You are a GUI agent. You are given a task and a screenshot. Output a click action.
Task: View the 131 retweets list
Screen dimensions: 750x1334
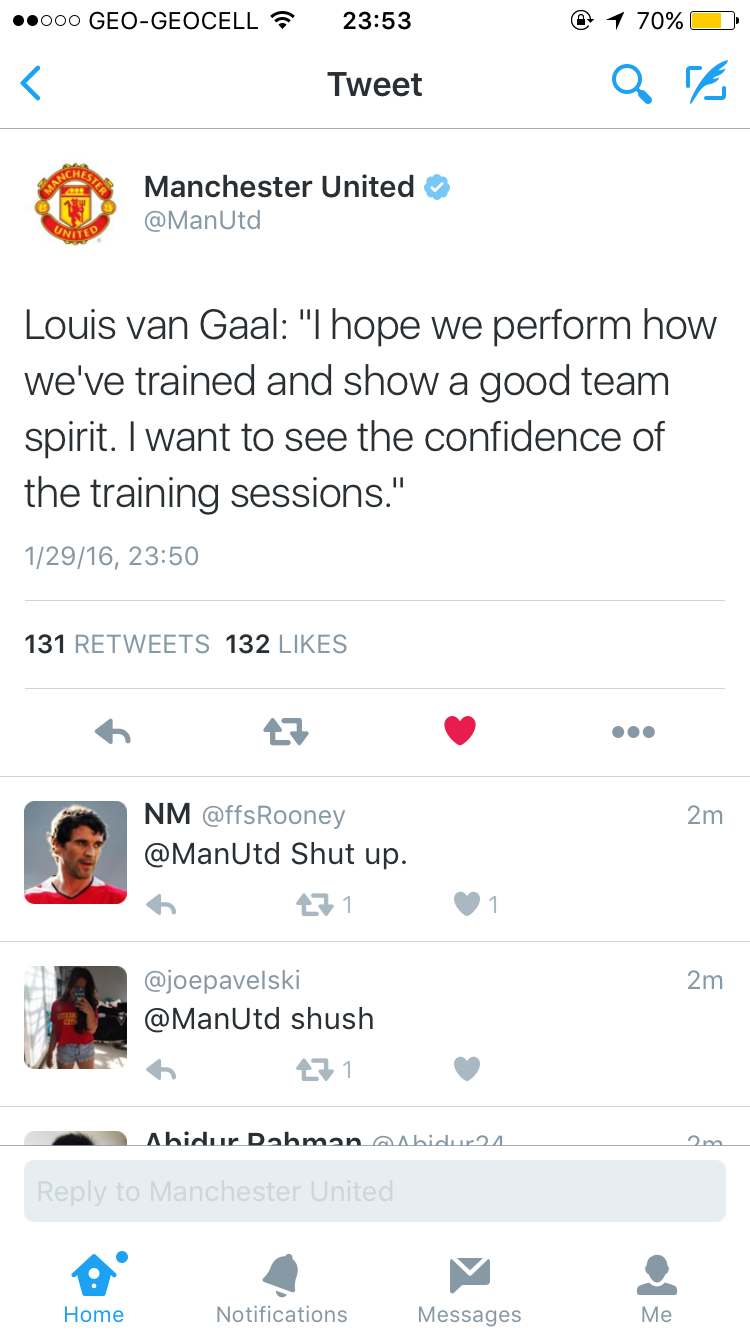117,644
